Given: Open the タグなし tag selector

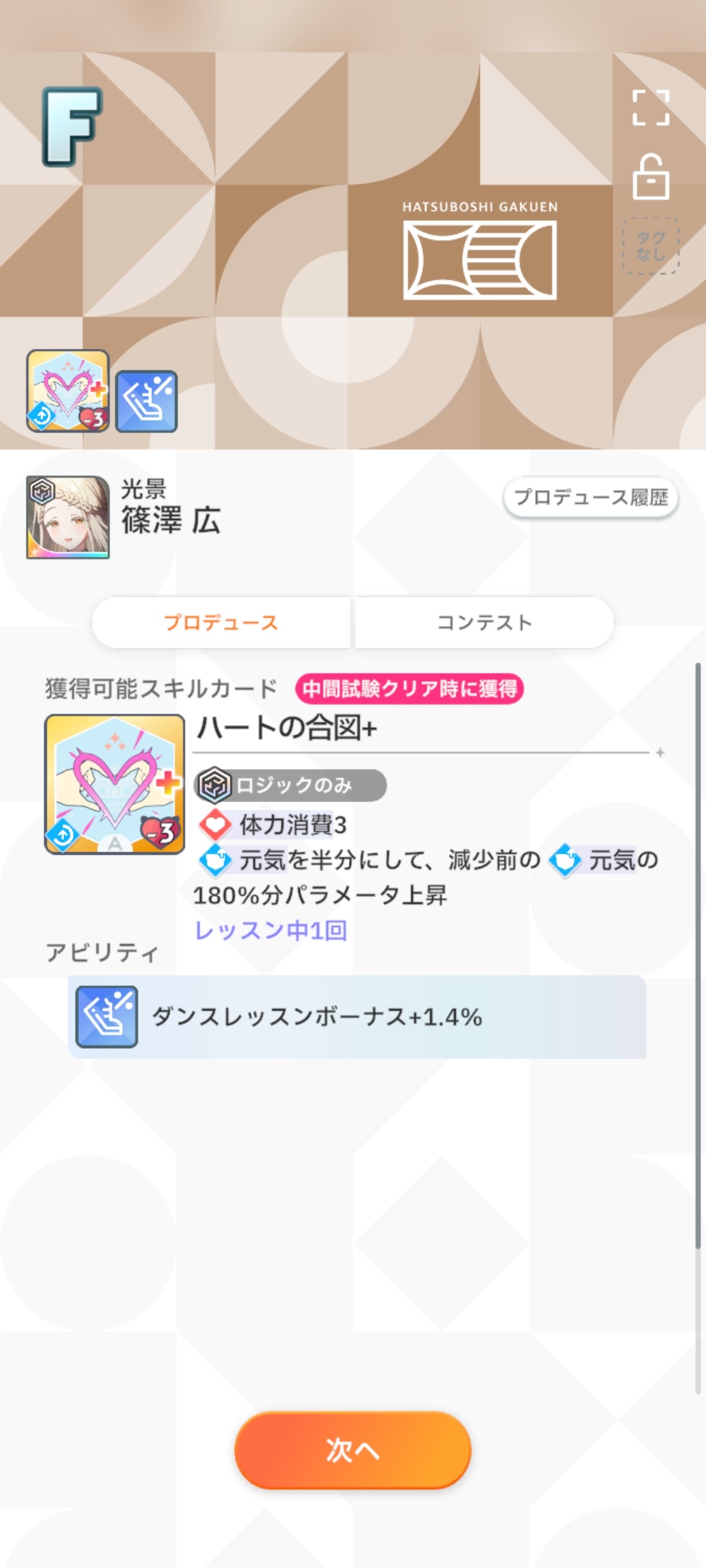Looking at the screenshot, I should point(650,246).
